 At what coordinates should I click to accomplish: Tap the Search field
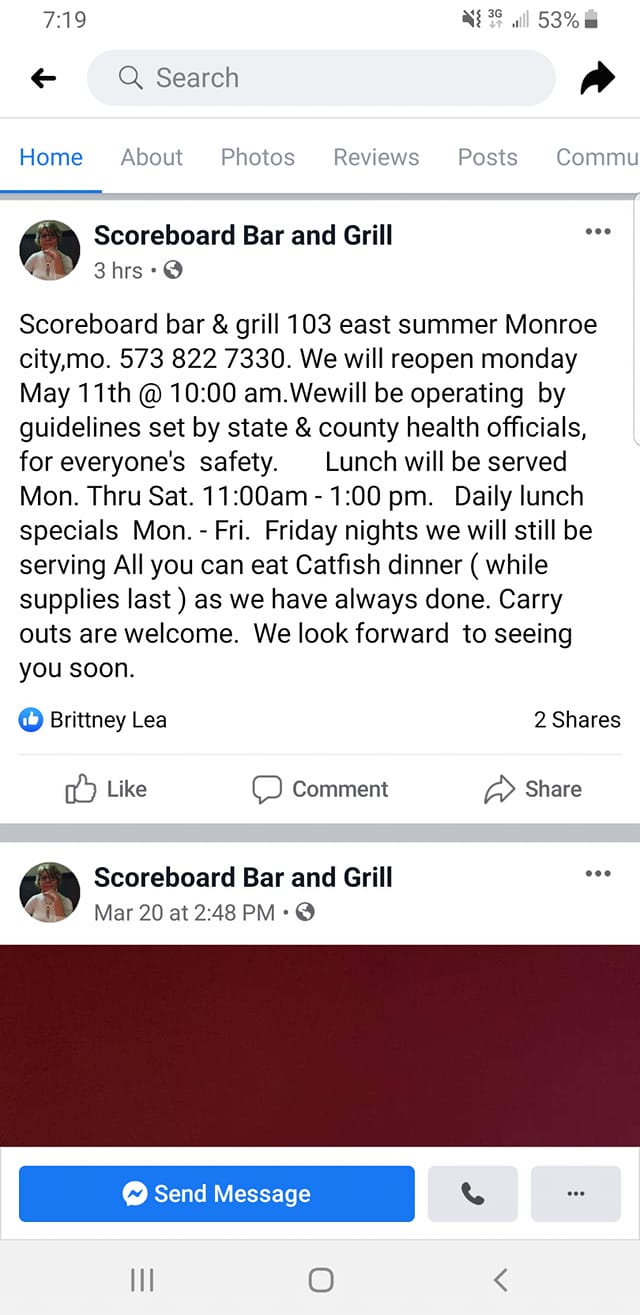click(x=320, y=78)
